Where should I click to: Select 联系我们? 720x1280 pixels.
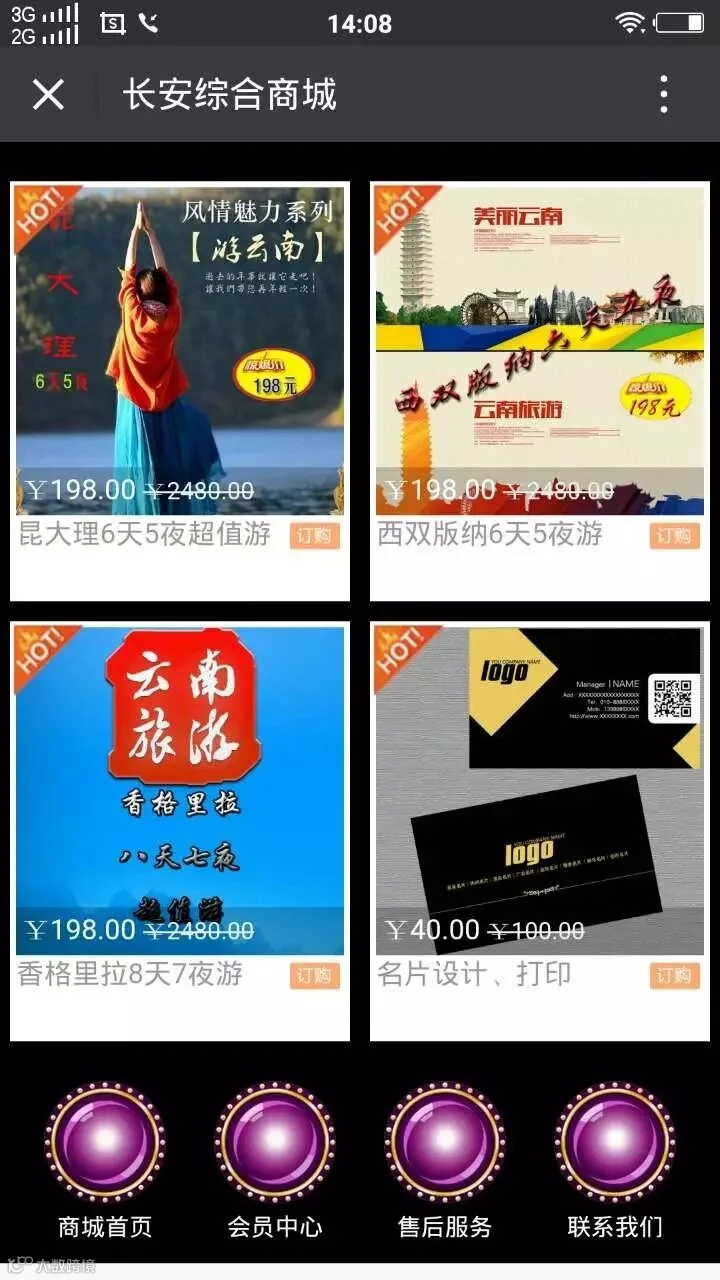pos(615,1162)
